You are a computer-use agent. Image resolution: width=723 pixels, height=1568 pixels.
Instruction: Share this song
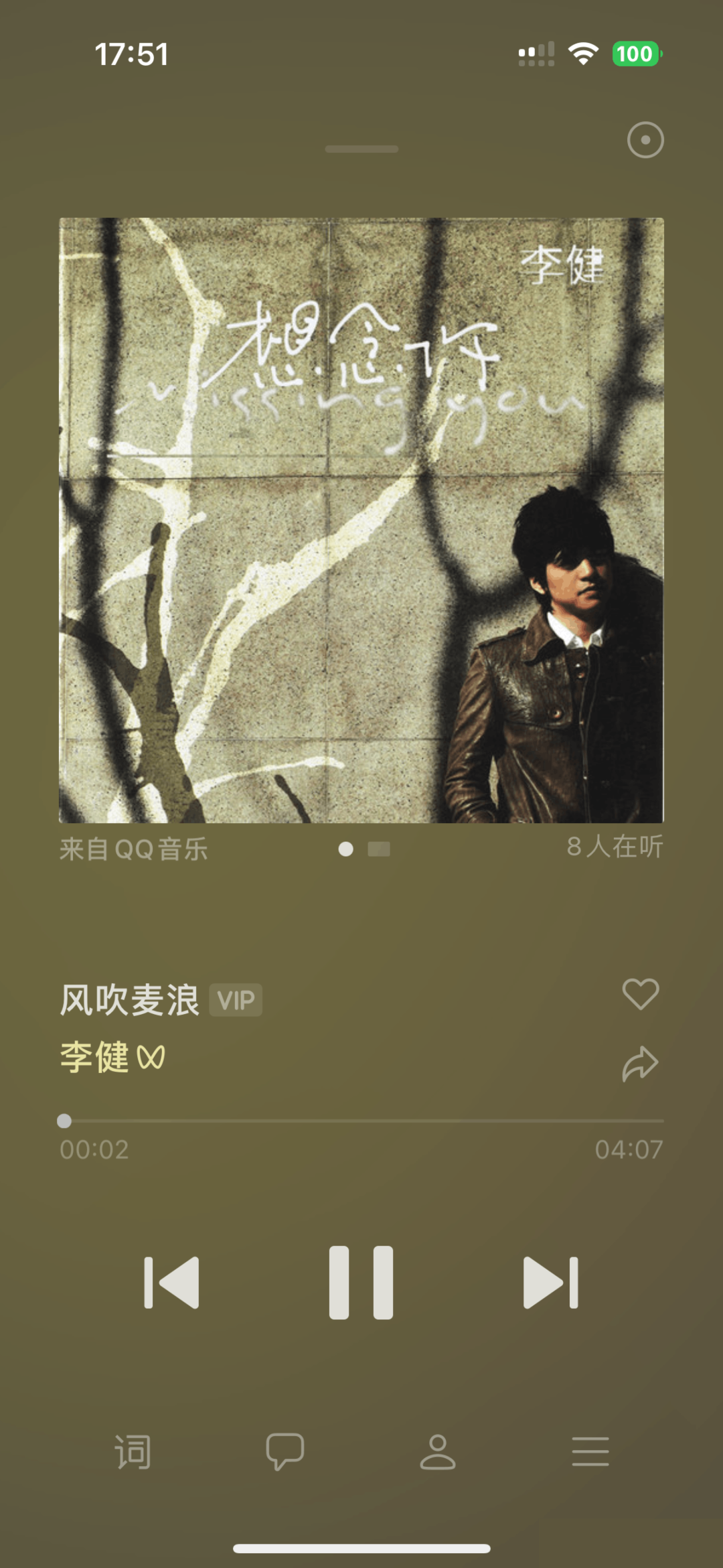(x=641, y=1064)
